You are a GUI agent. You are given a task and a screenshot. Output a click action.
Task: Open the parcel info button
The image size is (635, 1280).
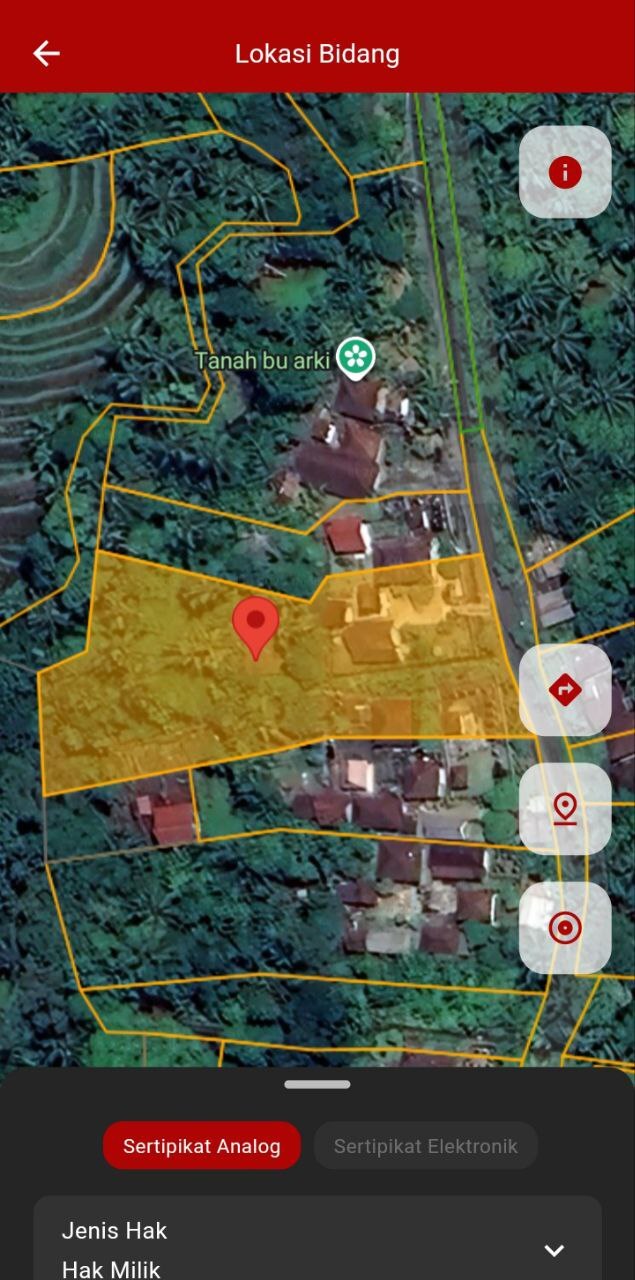pos(565,172)
